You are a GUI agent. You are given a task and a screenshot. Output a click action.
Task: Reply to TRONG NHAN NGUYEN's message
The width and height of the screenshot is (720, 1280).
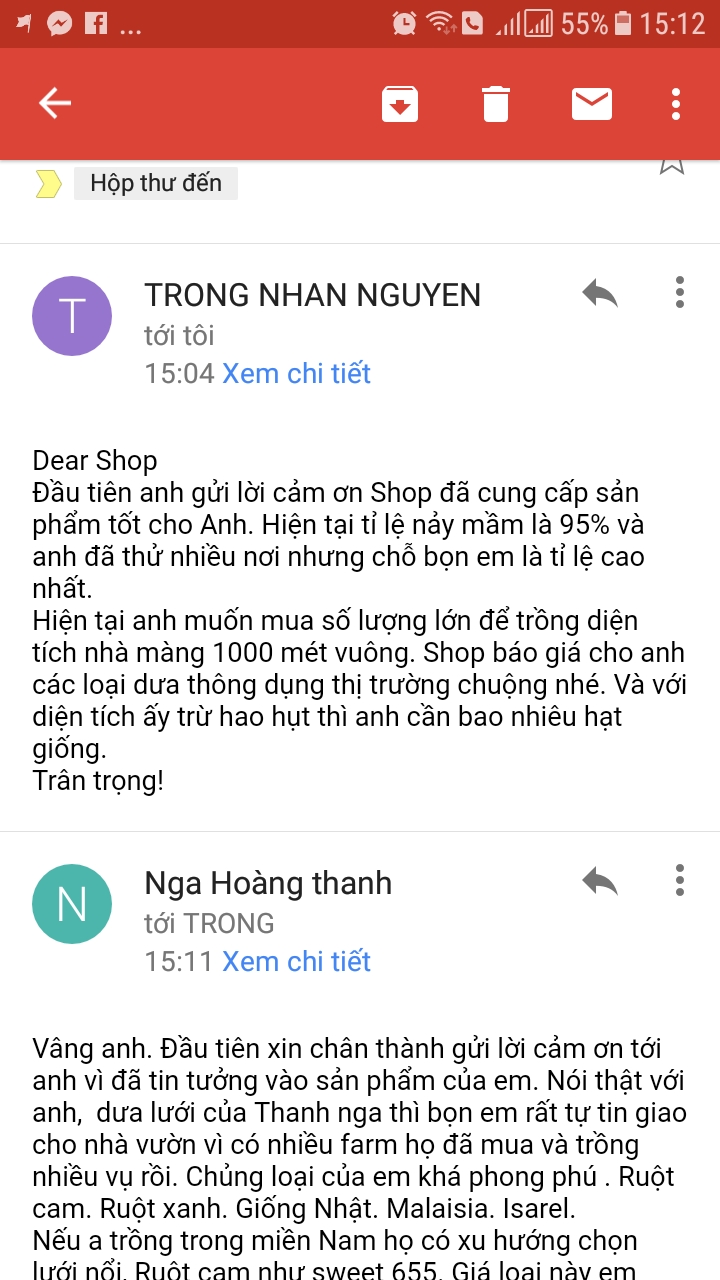(600, 293)
